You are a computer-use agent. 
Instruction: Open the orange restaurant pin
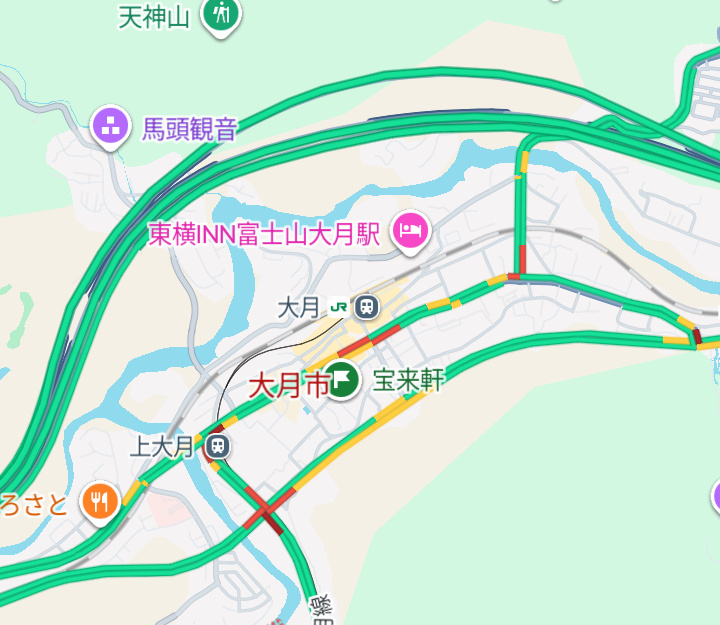pos(98,501)
